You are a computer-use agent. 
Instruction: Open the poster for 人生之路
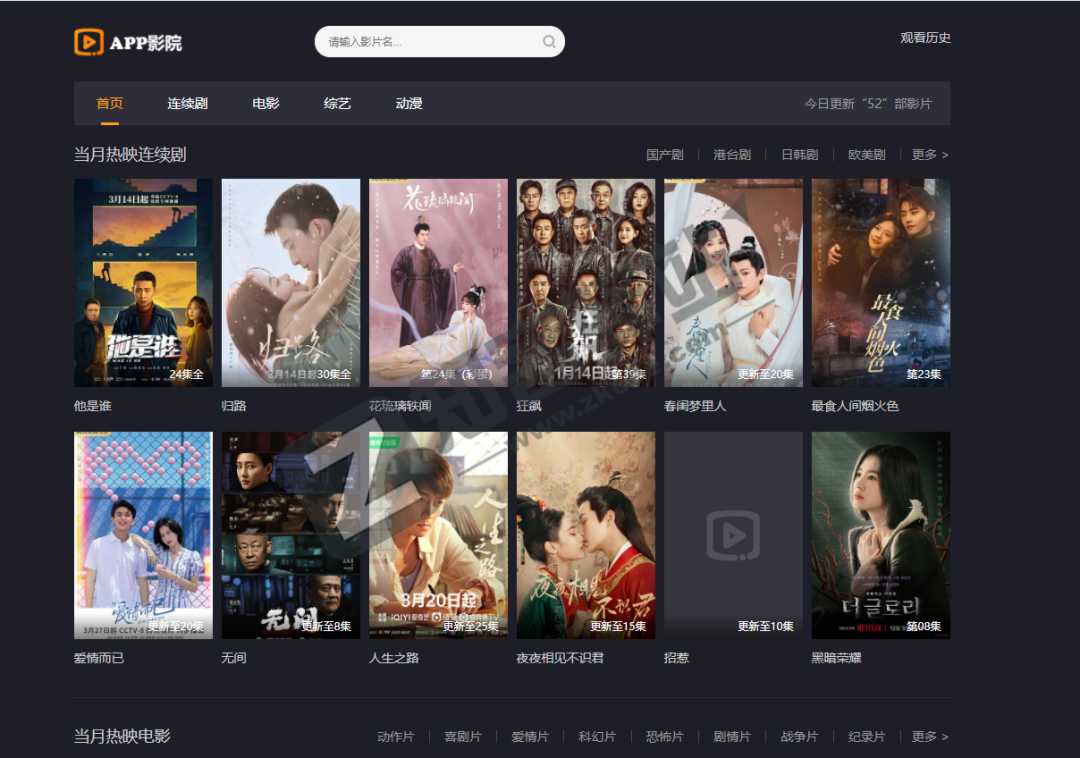[x=438, y=535]
